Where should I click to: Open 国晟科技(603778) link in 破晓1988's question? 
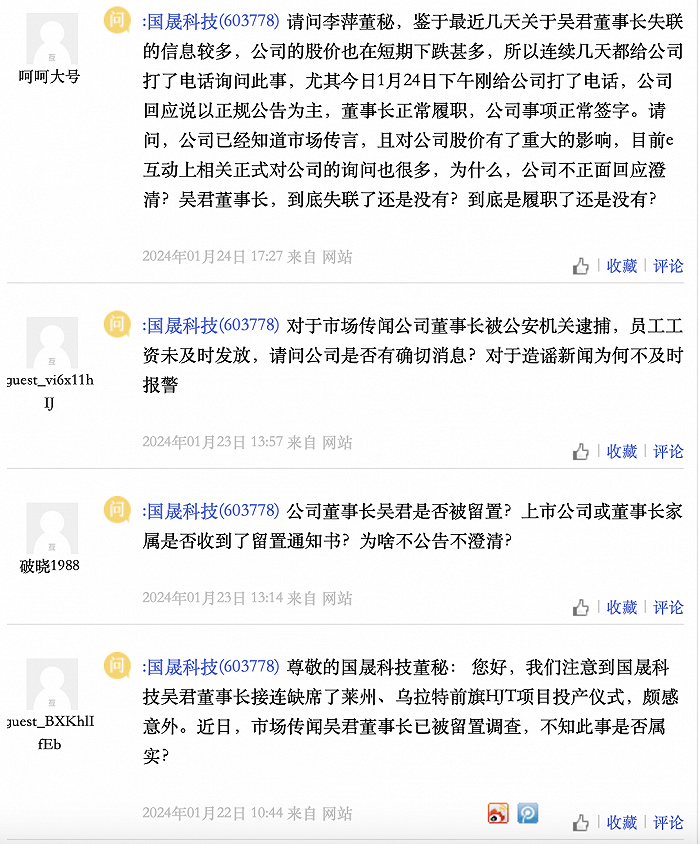211,511
